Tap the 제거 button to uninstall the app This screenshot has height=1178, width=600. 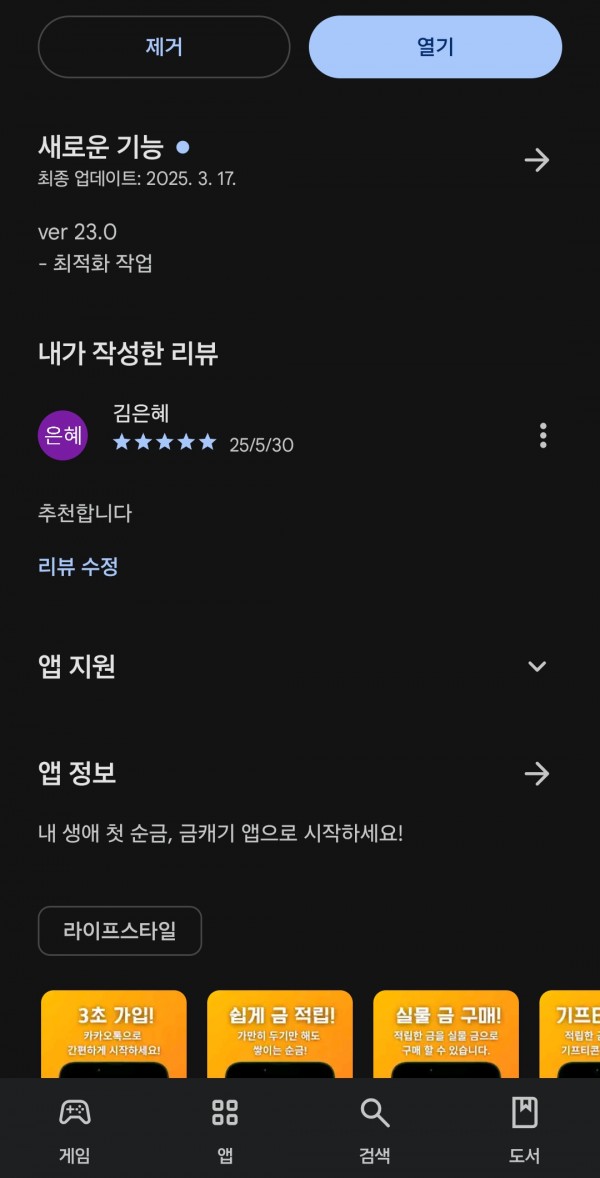click(x=164, y=47)
